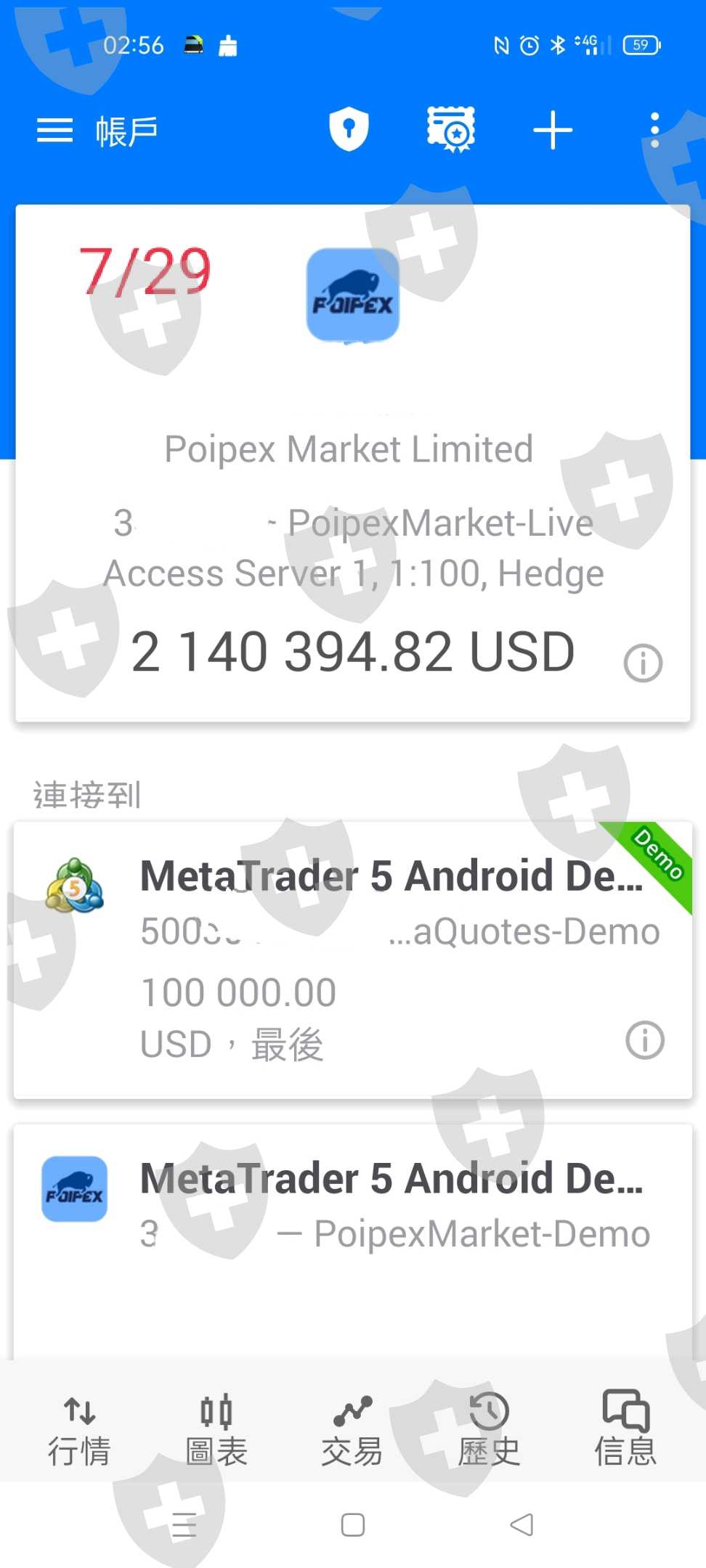Open the Poipex Market Limited account card

(353, 463)
